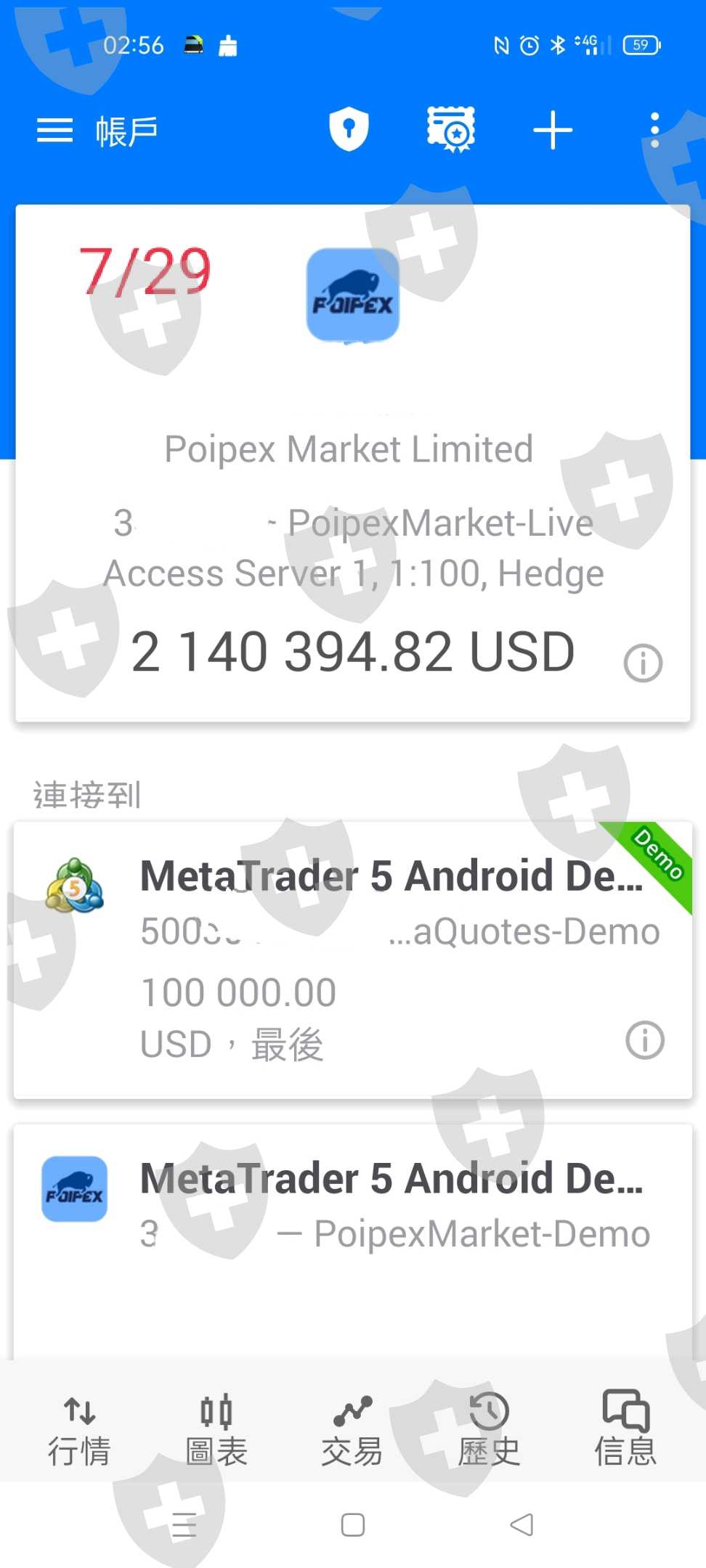Open the Poipex Market Limited account card

(353, 463)
